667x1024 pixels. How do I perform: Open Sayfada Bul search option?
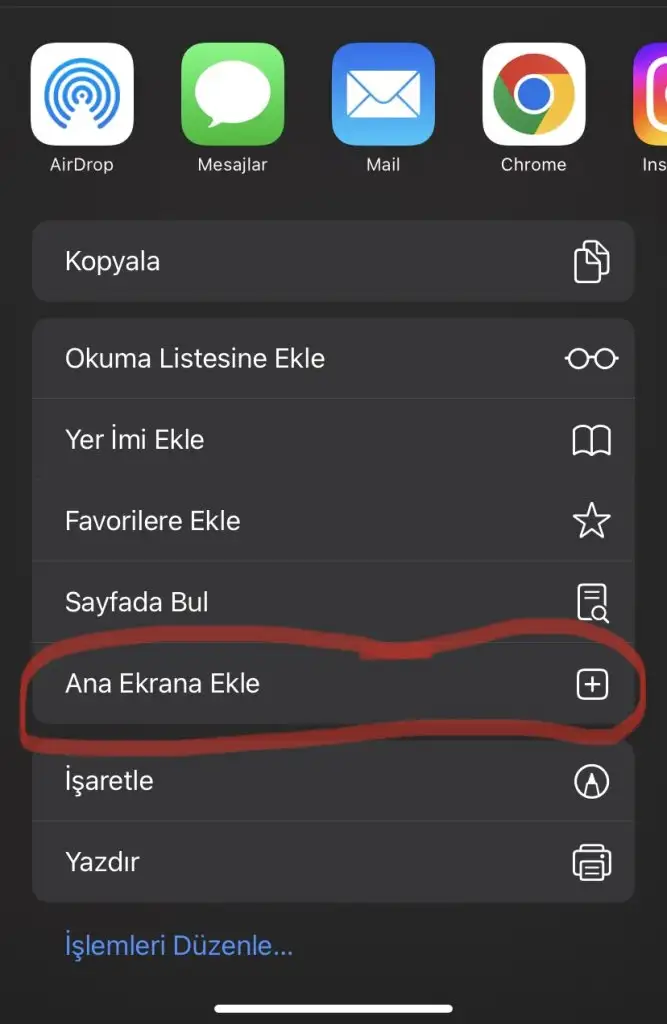click(333, 602)
